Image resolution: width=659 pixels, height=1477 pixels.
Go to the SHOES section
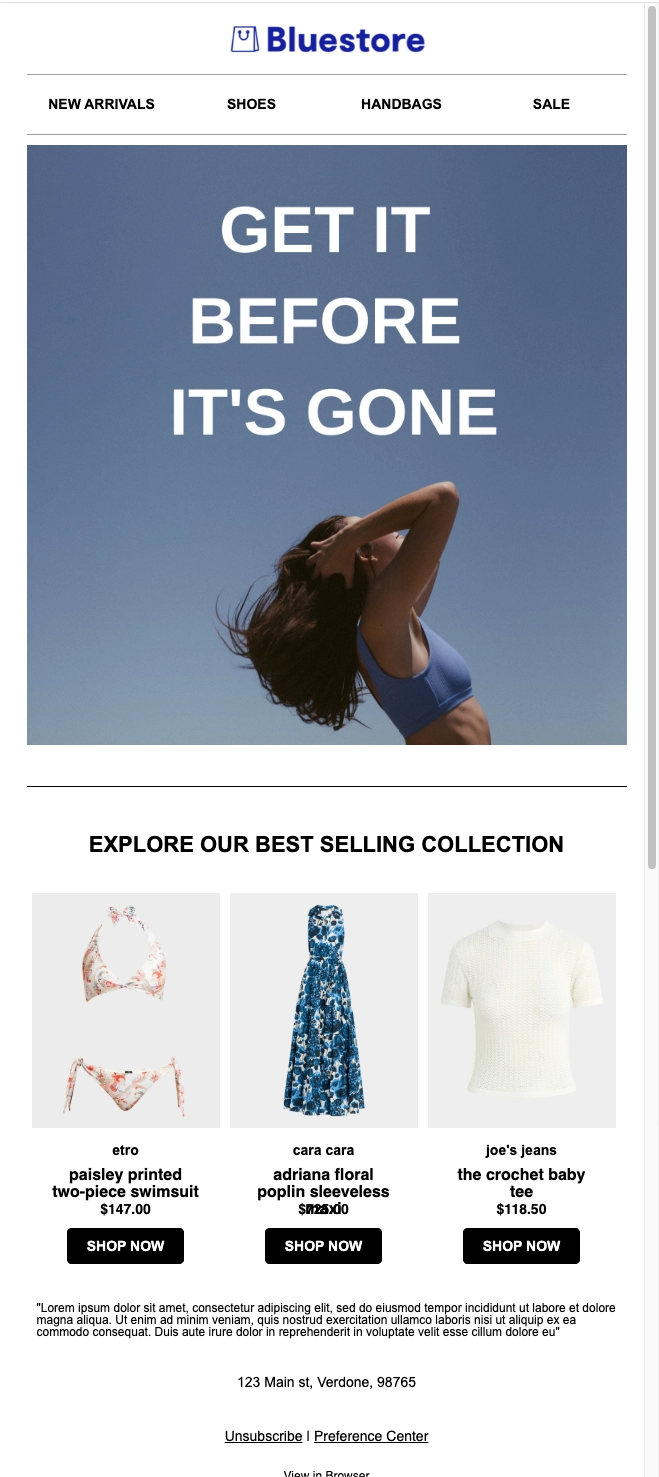[251, 104]
